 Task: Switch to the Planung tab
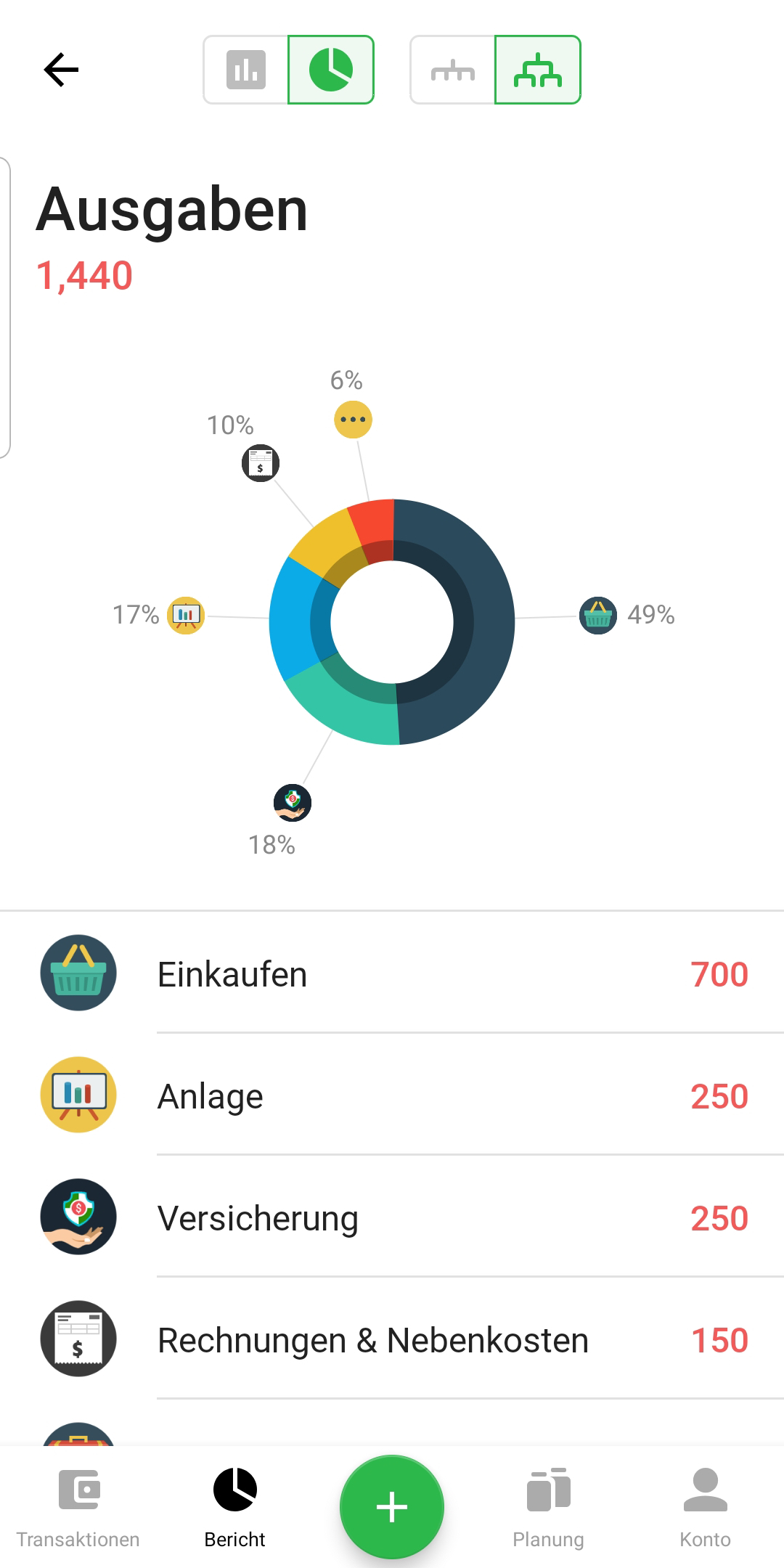click(549, 1507)
